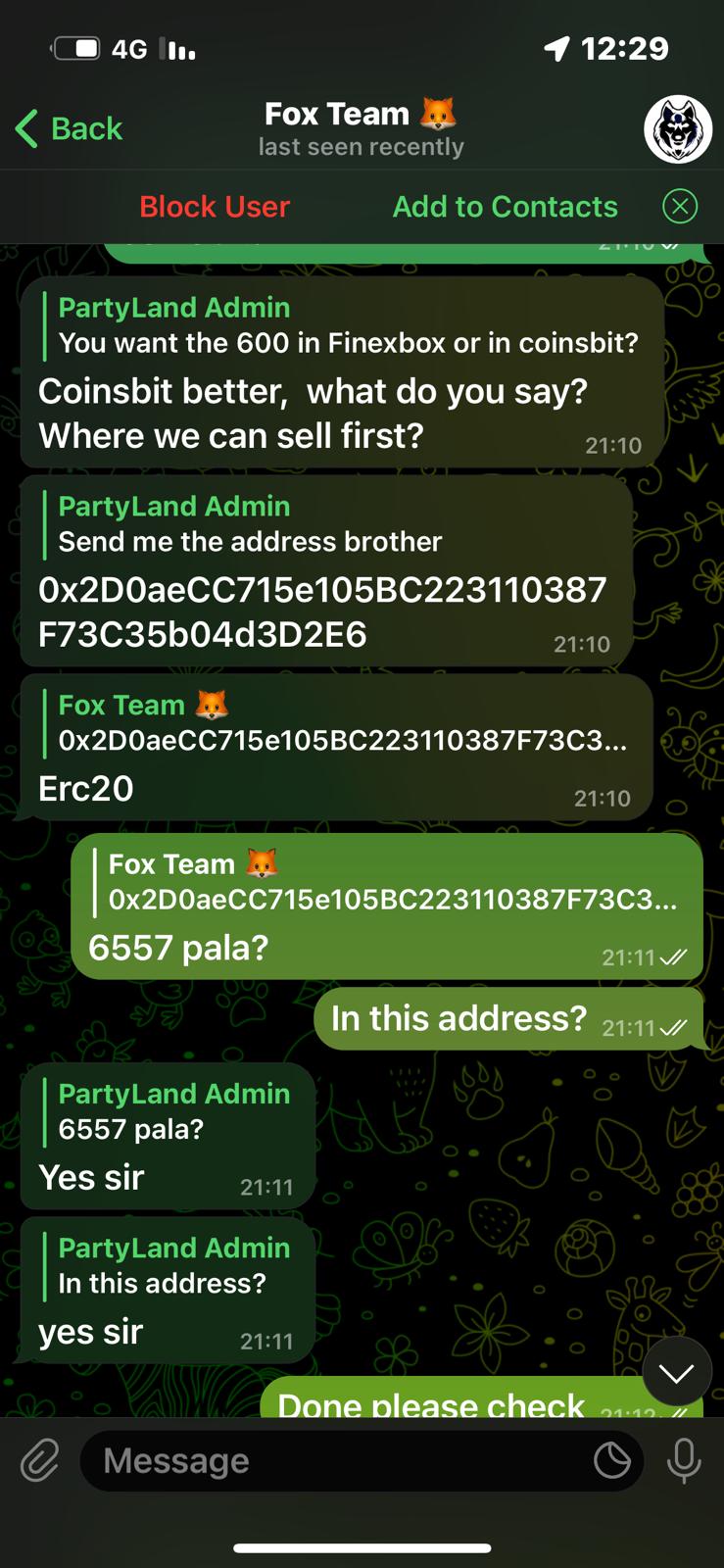The width and height of the screenshot is (724, 1568).
Task: Dismiss the block/add contact bar
Action: tap(680, 207)
